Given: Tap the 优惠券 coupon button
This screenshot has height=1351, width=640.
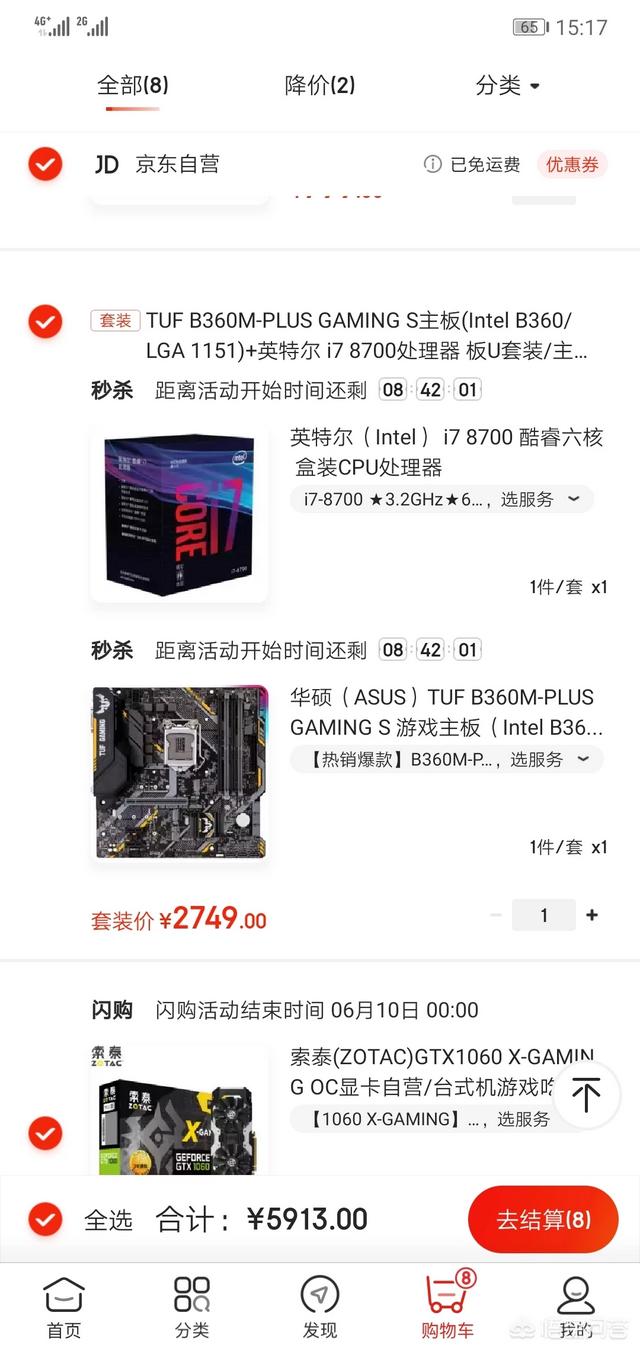Looking at the screenshot, I should pyautogui.click(x=572, y=165).
